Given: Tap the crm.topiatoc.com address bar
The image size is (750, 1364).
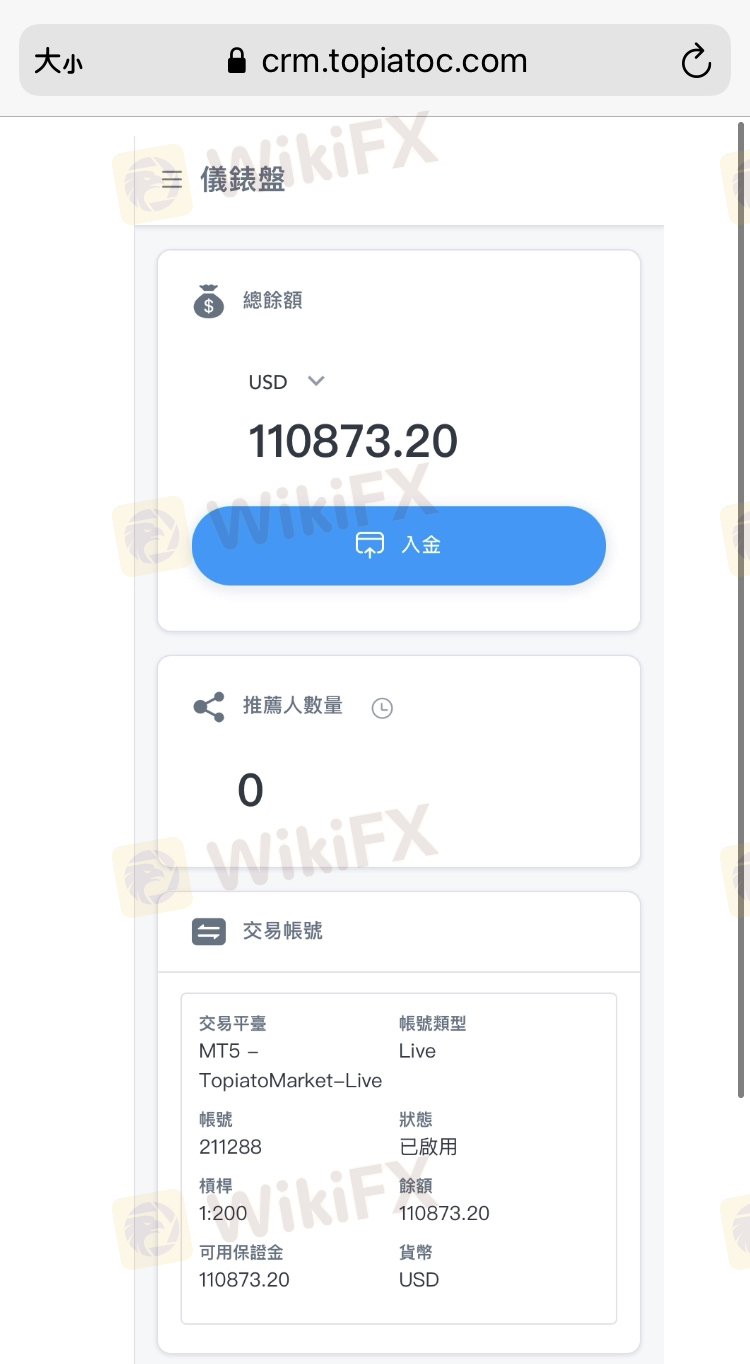Looking at the screenshot, I should point(375,60).
